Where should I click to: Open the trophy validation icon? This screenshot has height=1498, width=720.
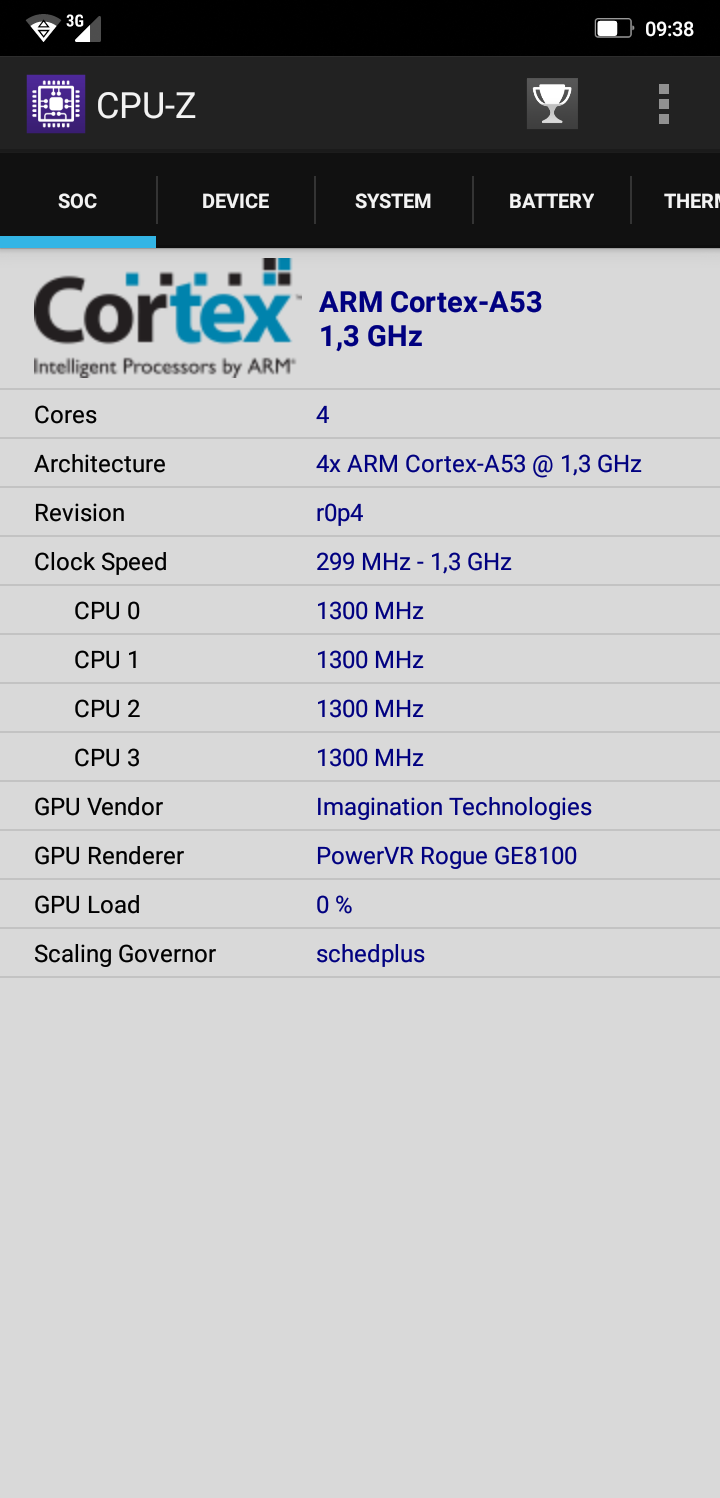552,104
